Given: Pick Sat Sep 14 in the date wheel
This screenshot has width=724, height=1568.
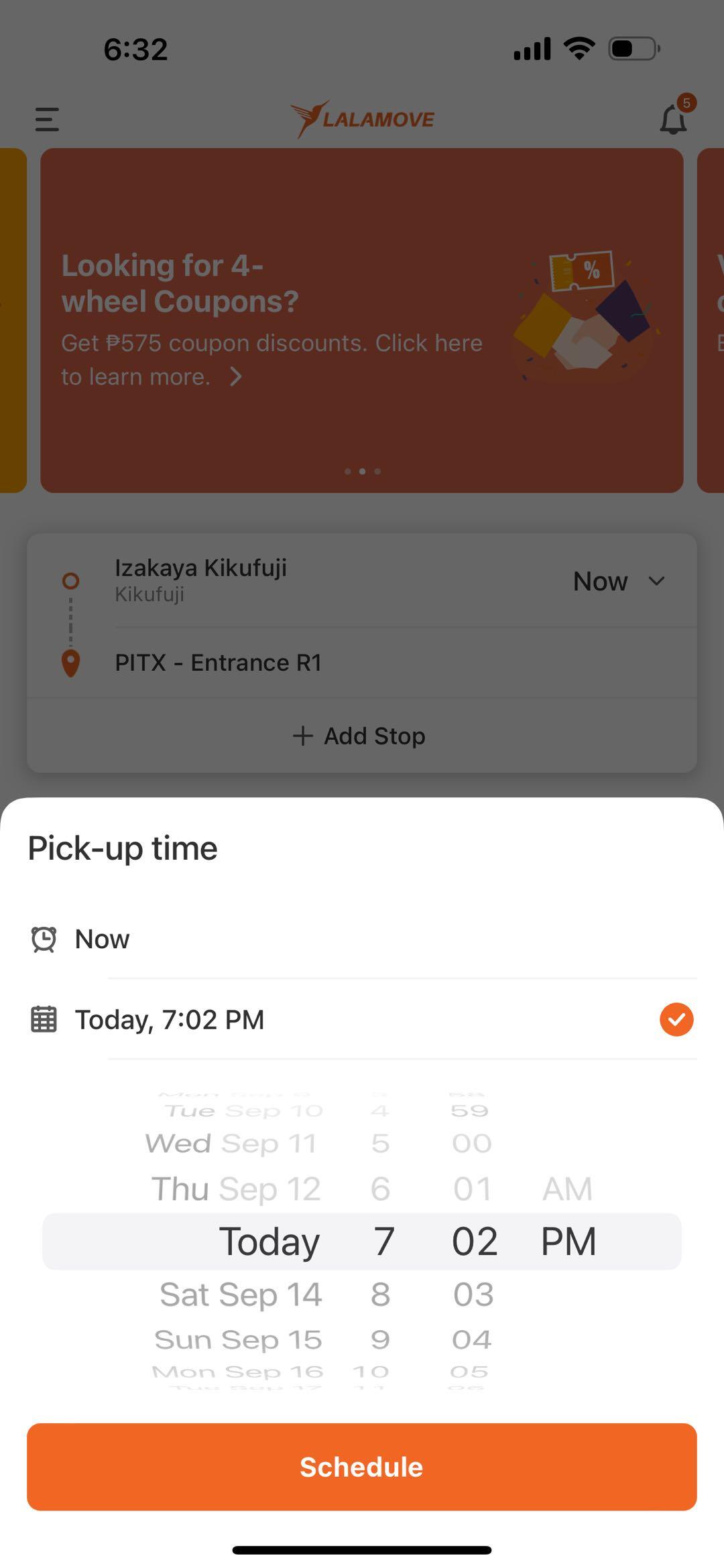Looking at the screenshot, I should 241,1294.
